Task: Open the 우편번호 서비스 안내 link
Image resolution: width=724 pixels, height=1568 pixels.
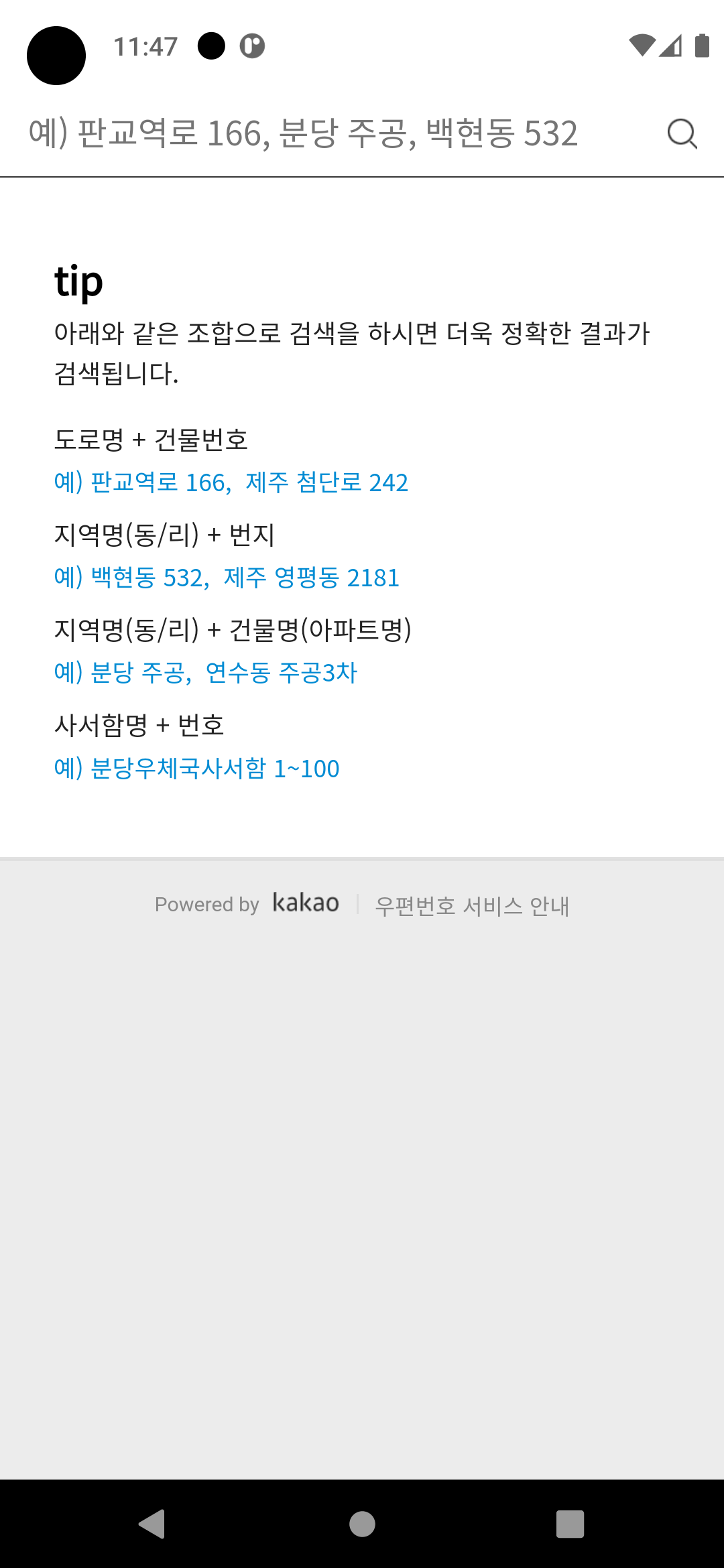Action: [472, 905]
